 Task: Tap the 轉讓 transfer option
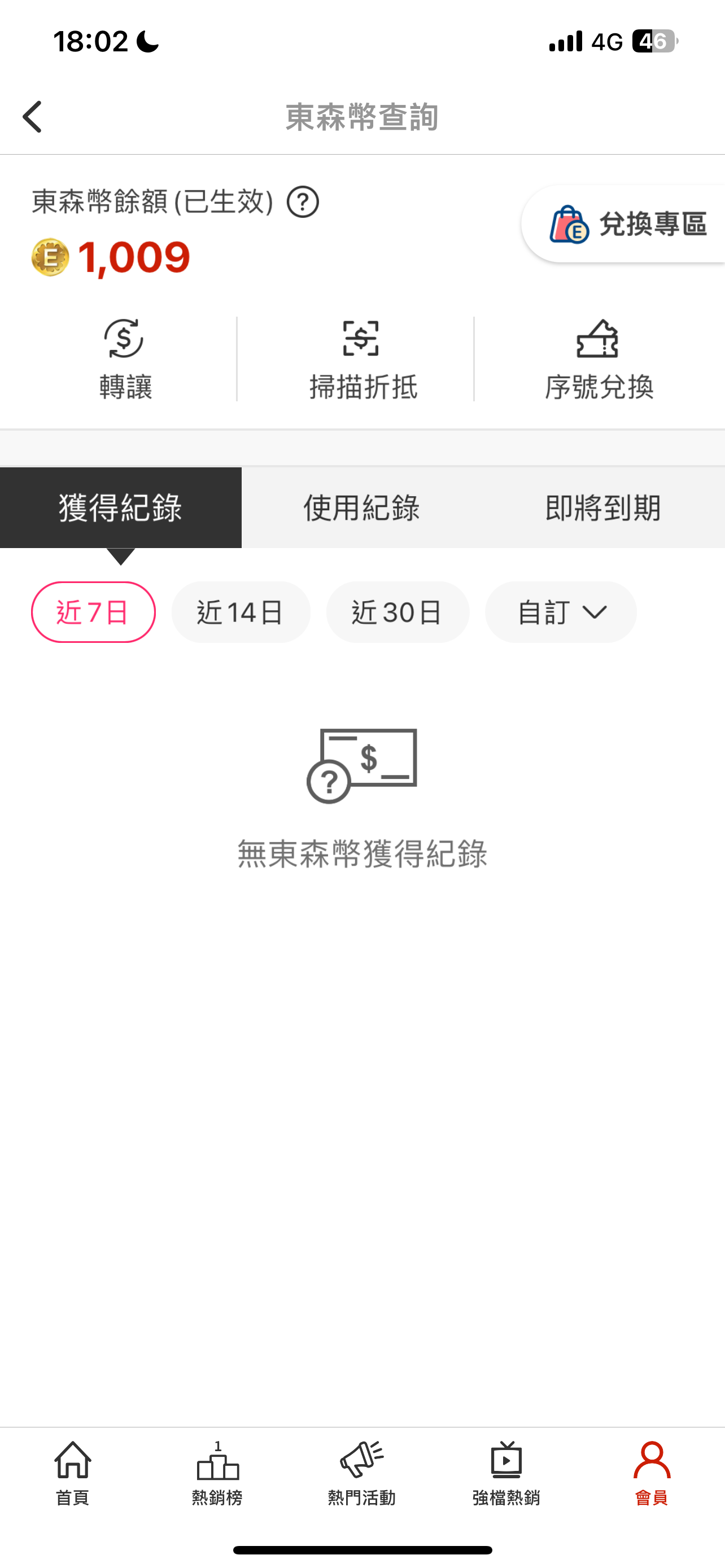pos(125,360)
